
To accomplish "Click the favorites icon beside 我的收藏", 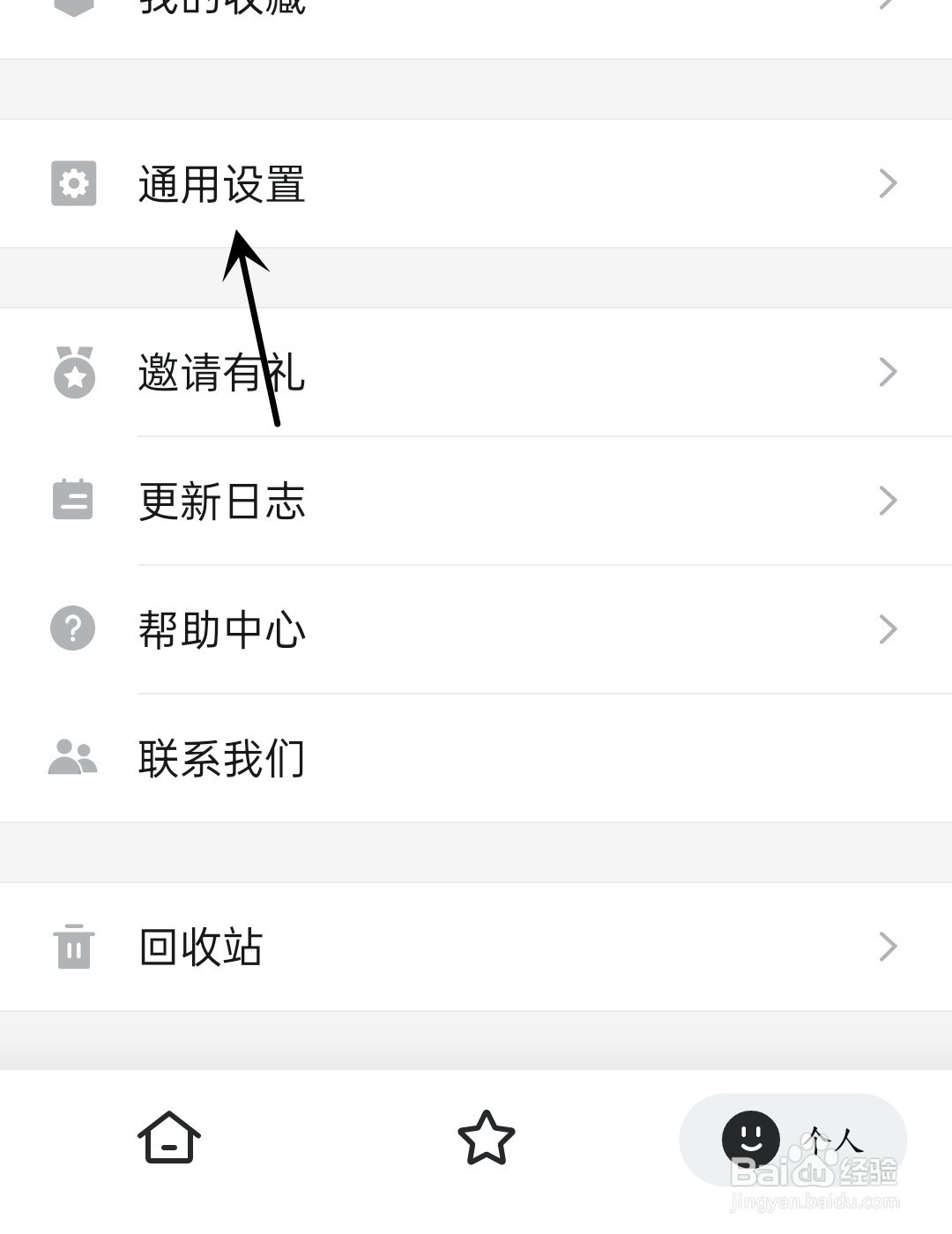I will pos(73,7).
